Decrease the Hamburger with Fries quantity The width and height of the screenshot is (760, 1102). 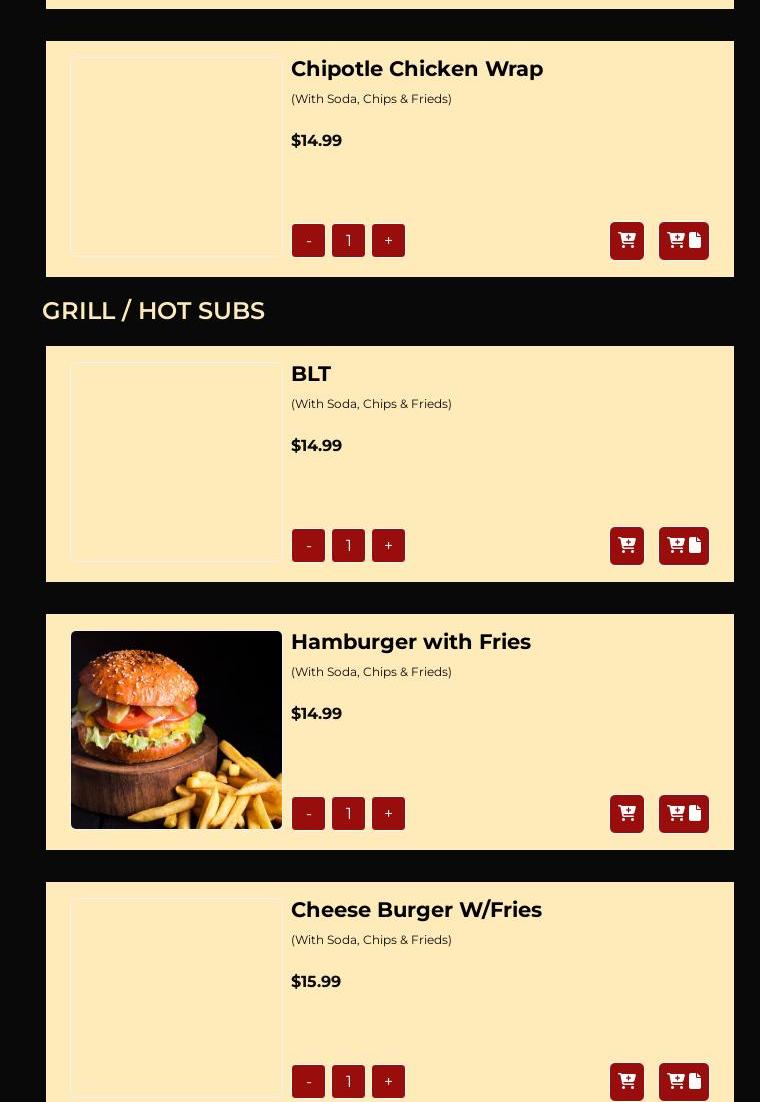click(x=308, y=814)
